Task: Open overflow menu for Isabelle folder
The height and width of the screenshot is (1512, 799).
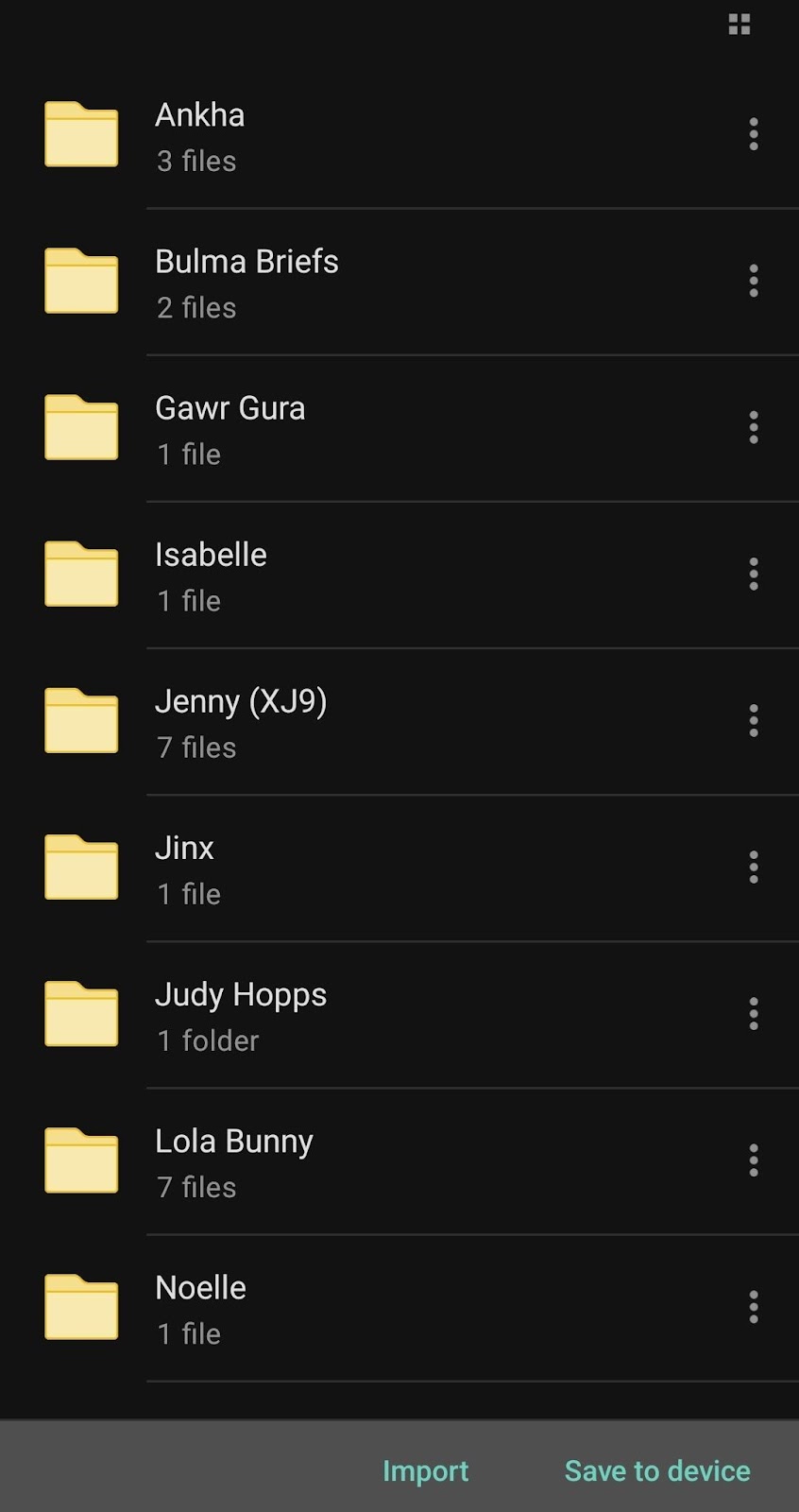Action: click(753, 574)
